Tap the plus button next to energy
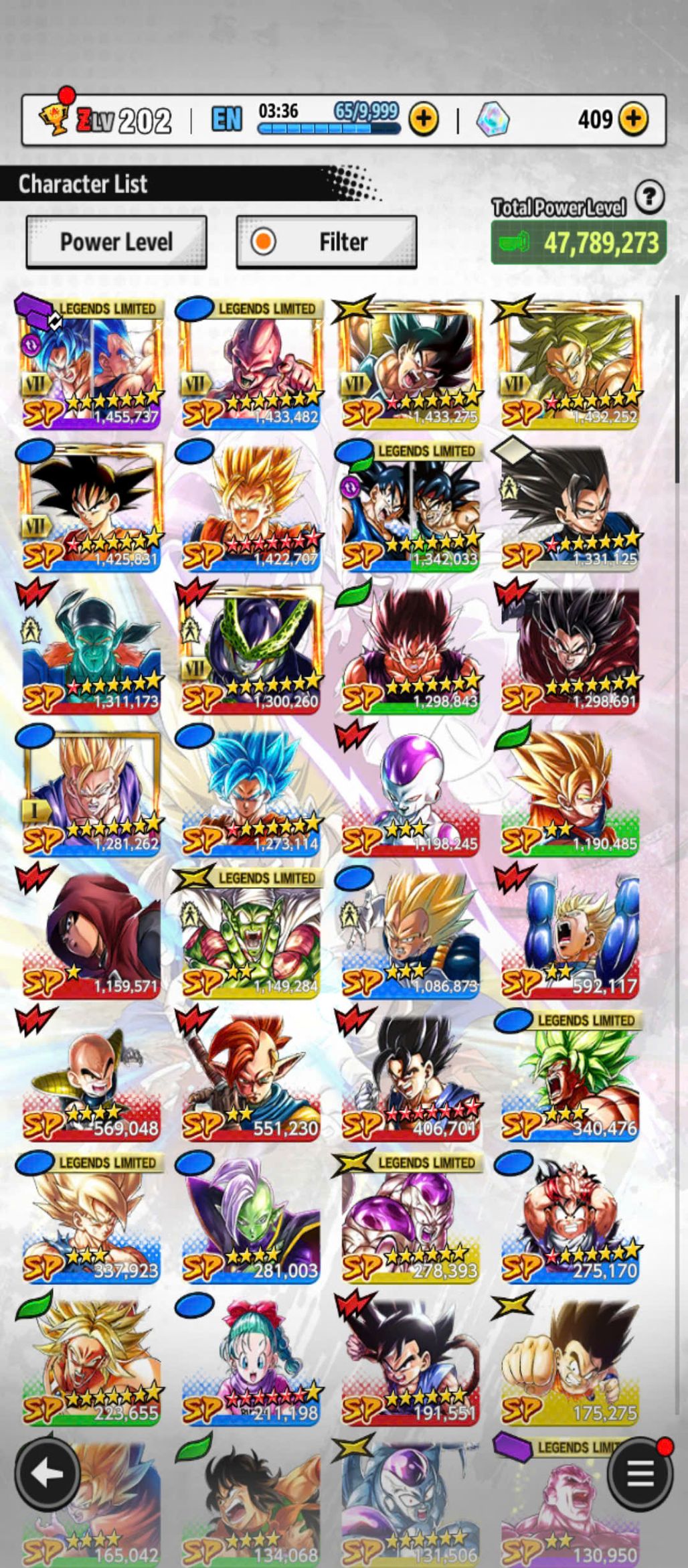This screenshot has width=688, height=1568. [424, 120]
